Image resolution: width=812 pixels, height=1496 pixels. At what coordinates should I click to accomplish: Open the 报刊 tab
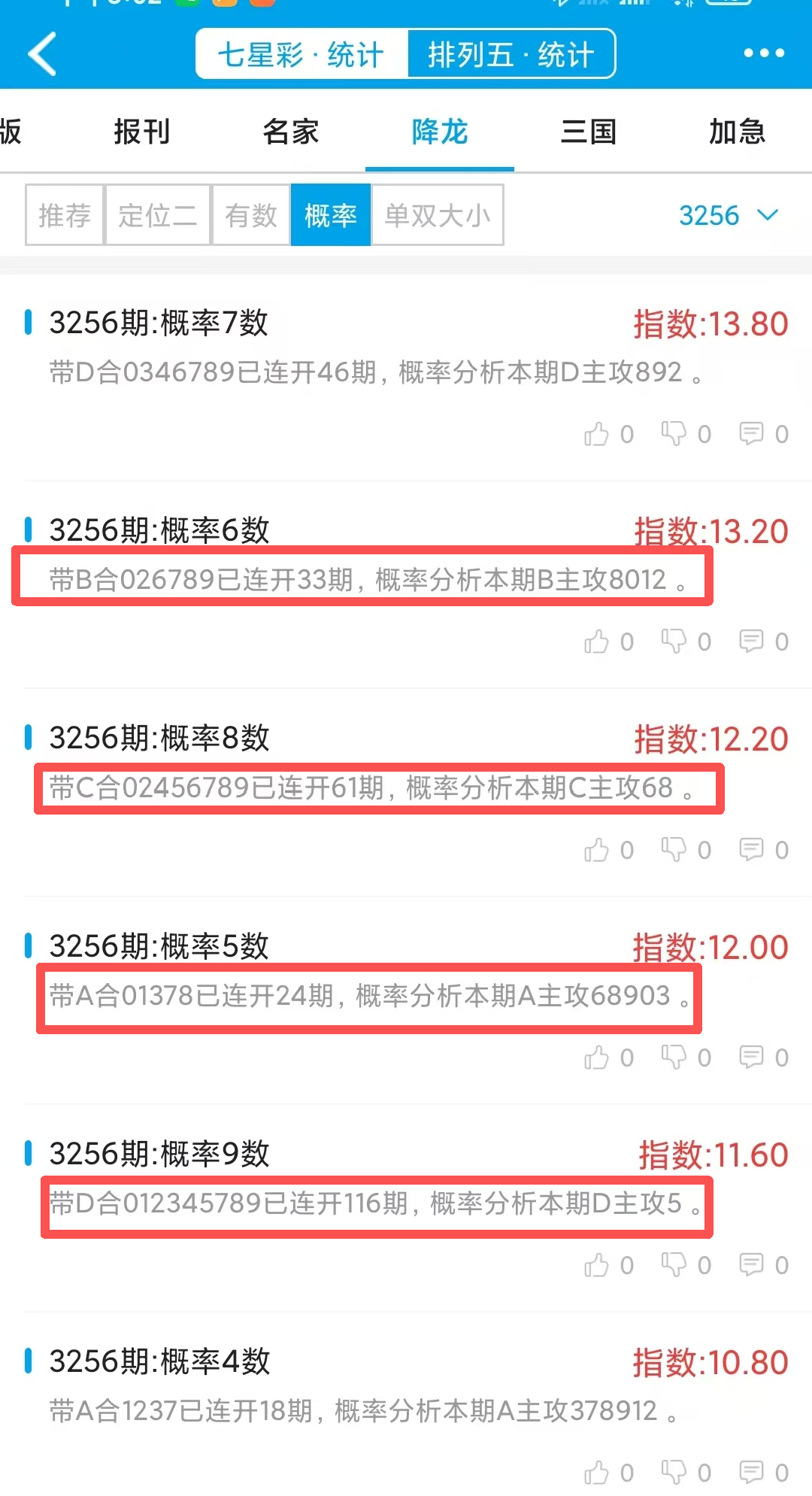(x=142, y=132)
